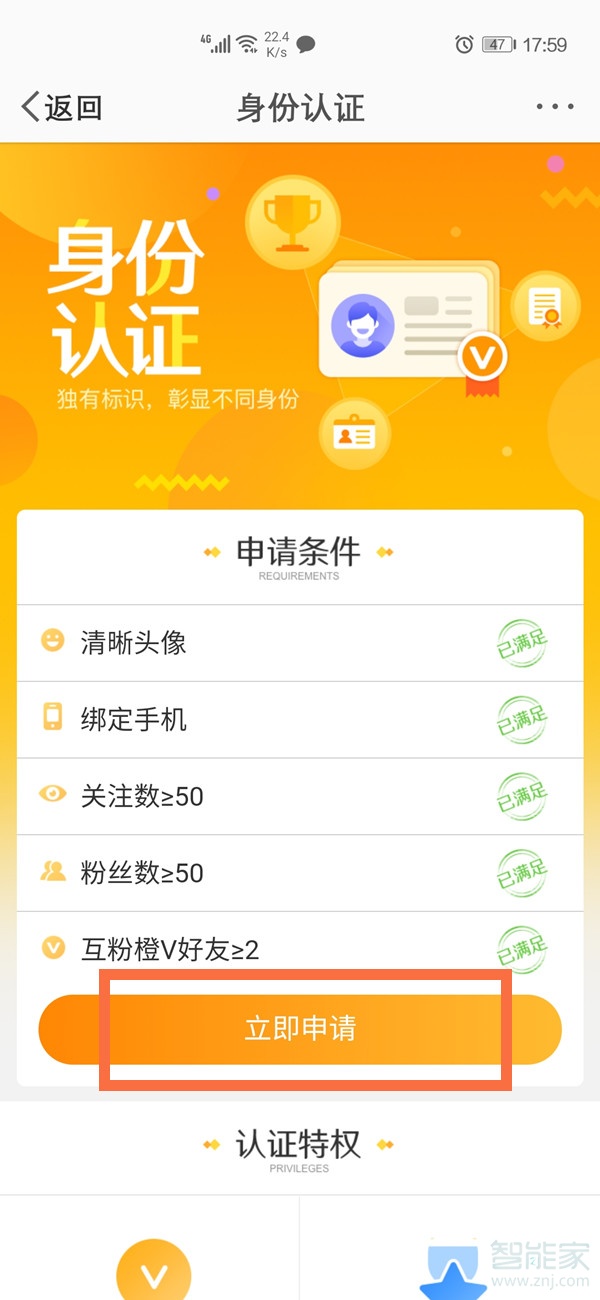The width and height of the screenshot is (600, 1300).
Task: Open the three-dot overflow menu
Action: coord(555,107)
